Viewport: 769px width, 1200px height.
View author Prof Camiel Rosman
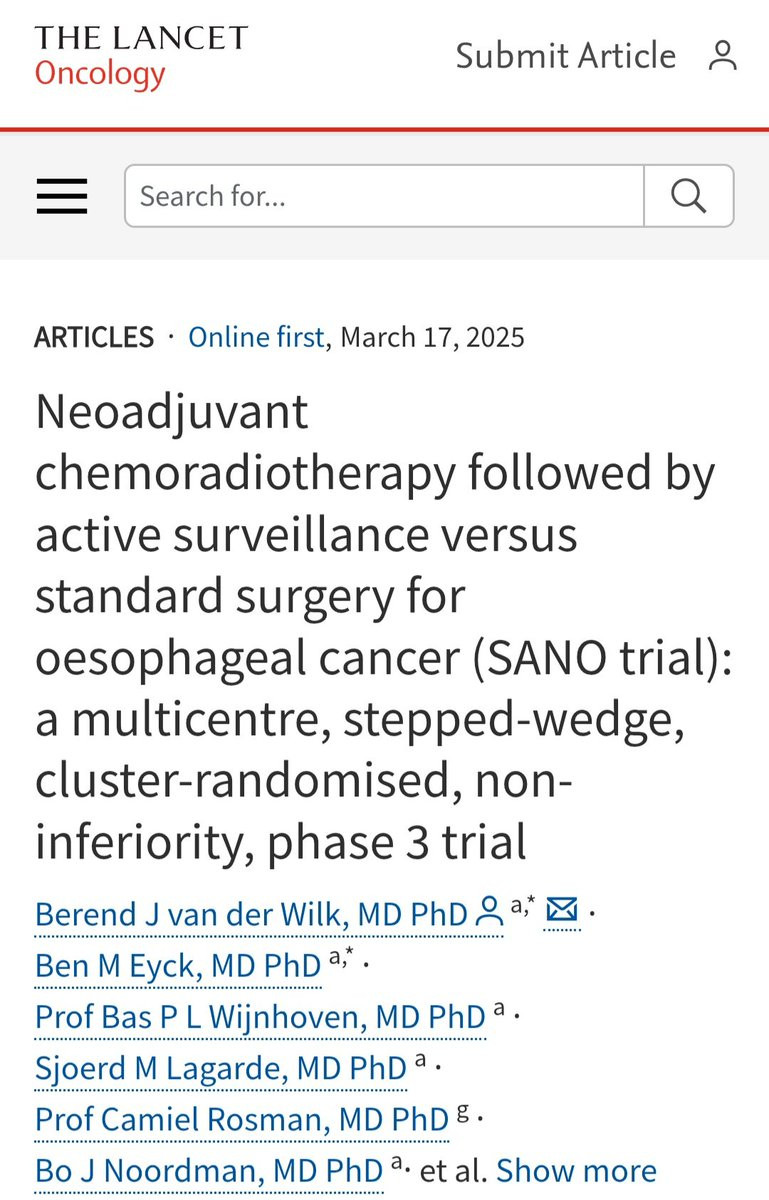[x=242, y=1120]
